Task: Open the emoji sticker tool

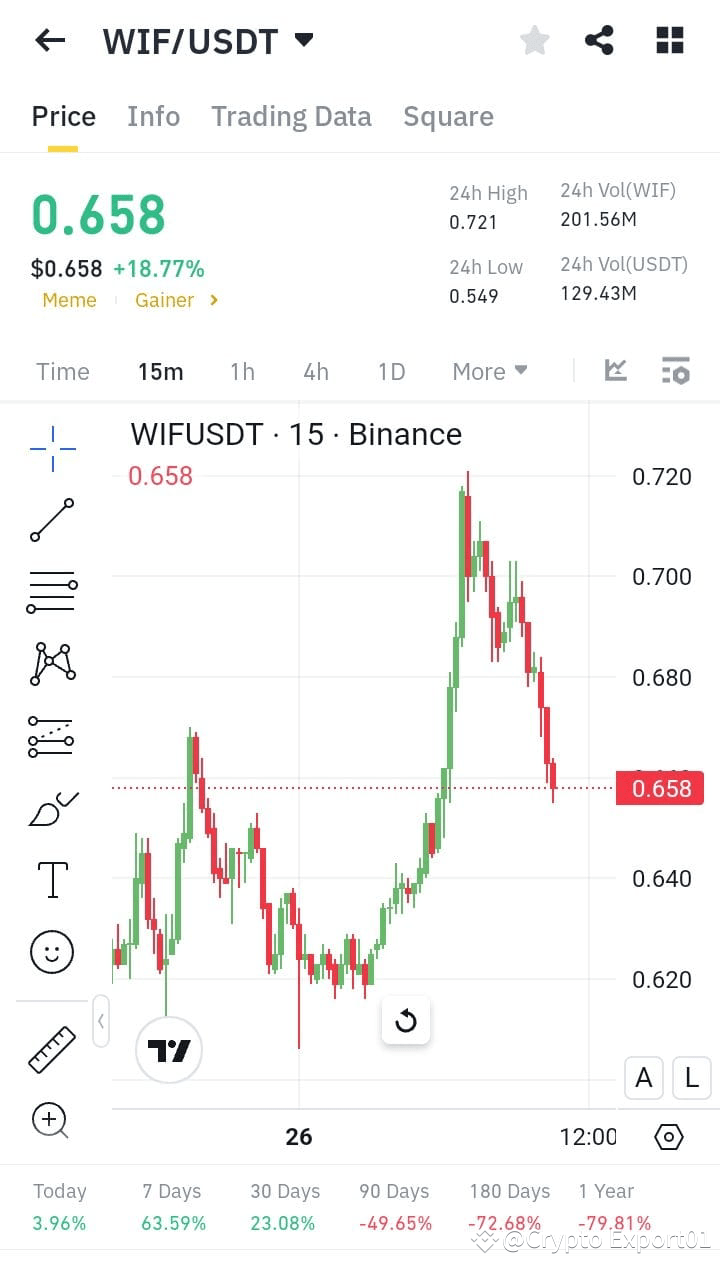Action: (52, 952)
